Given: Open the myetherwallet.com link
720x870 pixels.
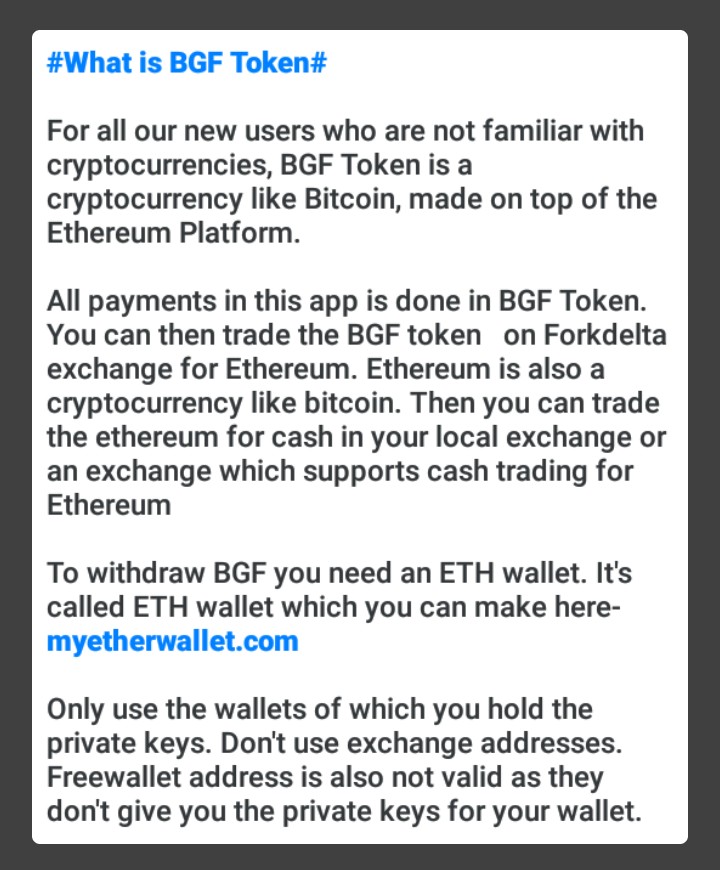Looking at the screenshot, I should coord(172,641).
